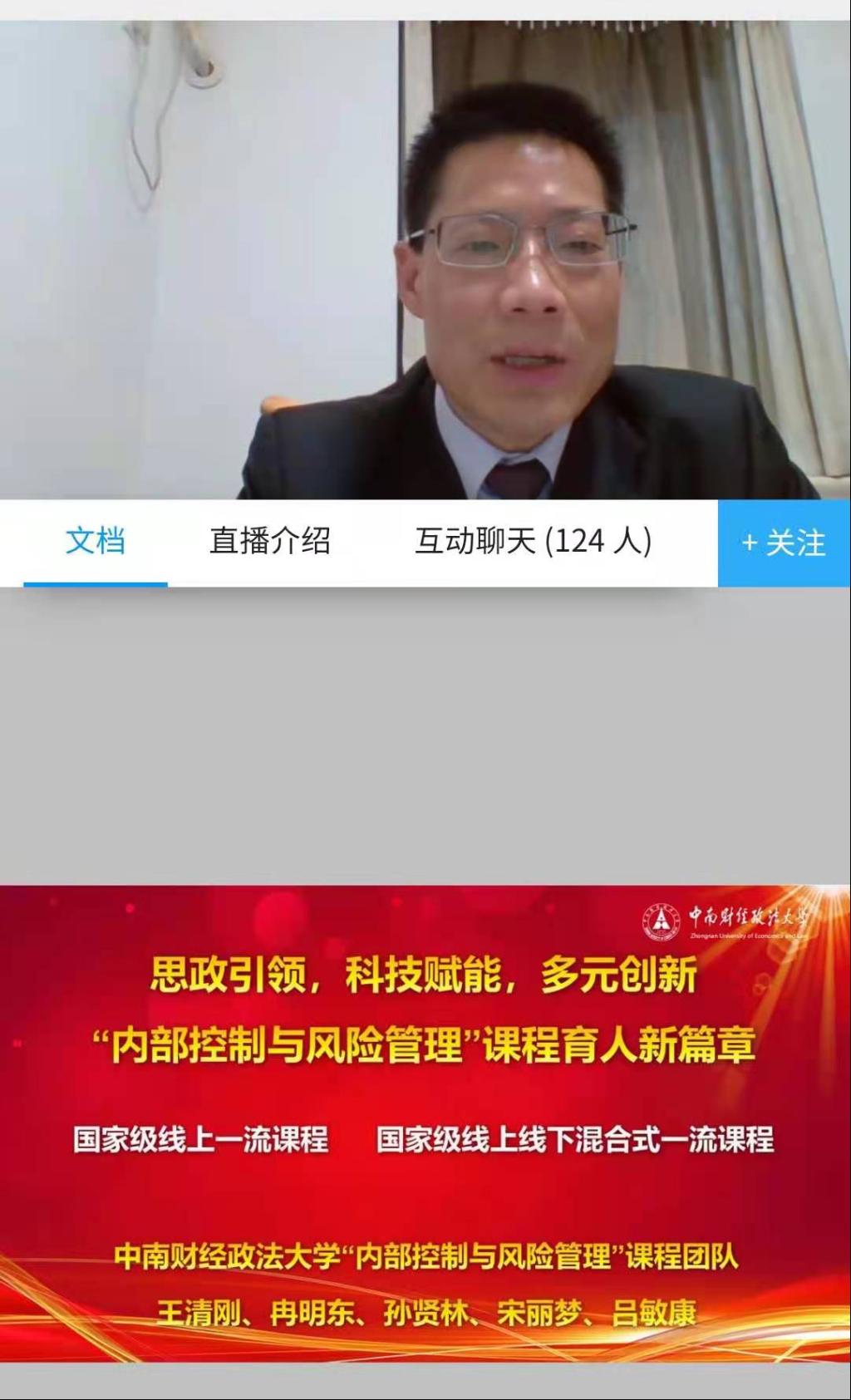Follow the broadcaster via +关注
The height and width of the screenshot is (1400, 851).
784,543
